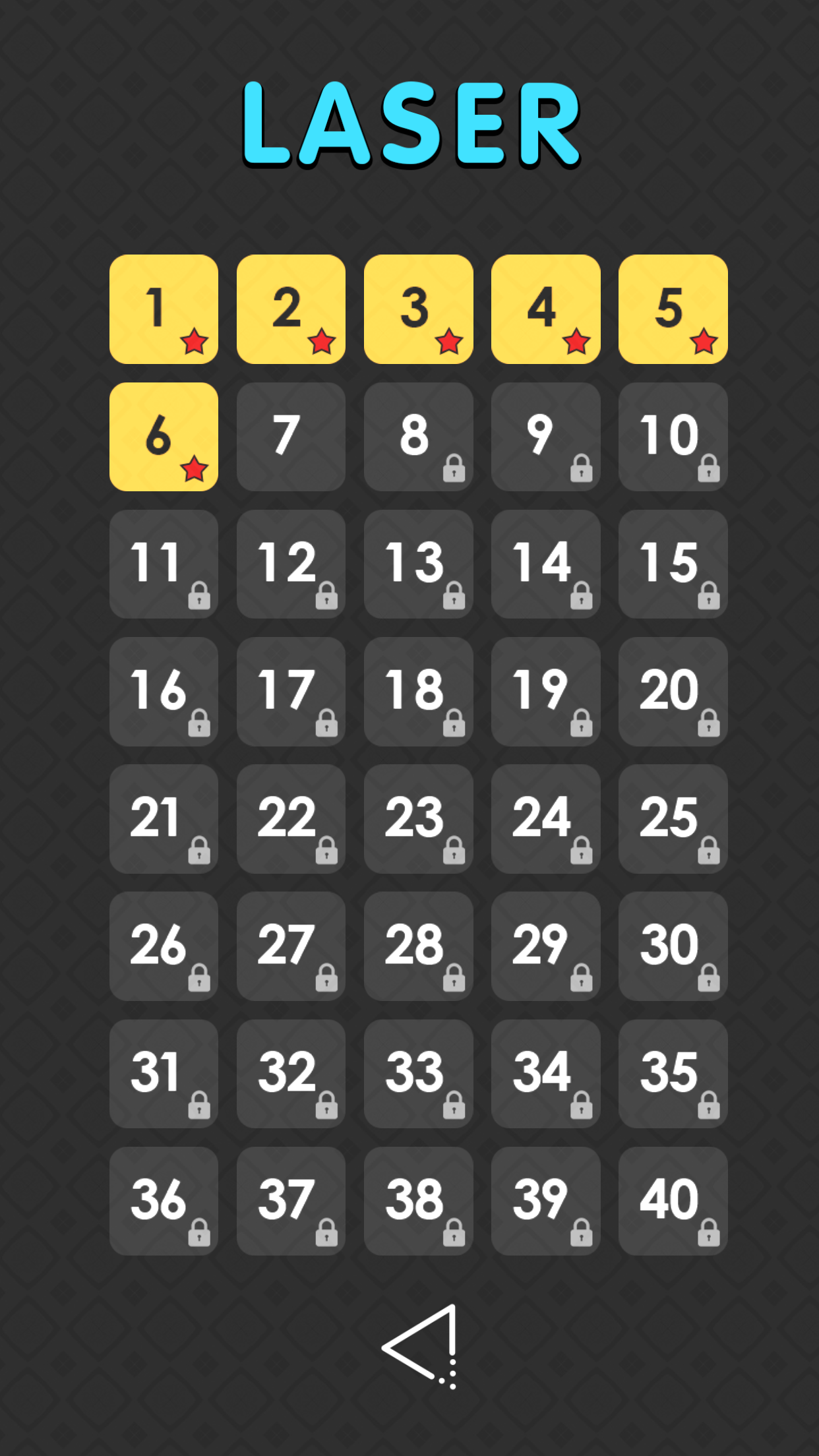This screenshot has height=1456, width=819.
Task: Launch completed level 6
Action: [164, 437]
